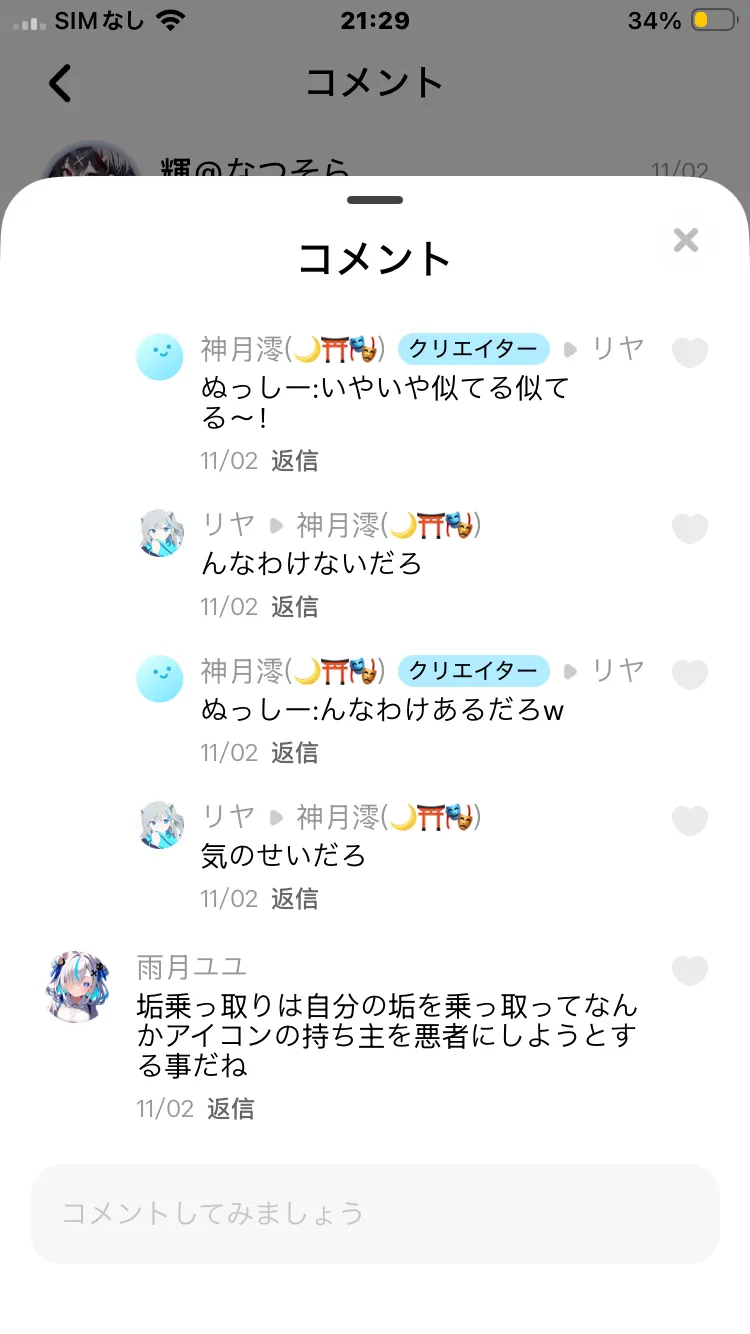This screenshot has width=750, height=1334.
Task: Like the comment 気のせいだろ
Action: click(689, 821)
